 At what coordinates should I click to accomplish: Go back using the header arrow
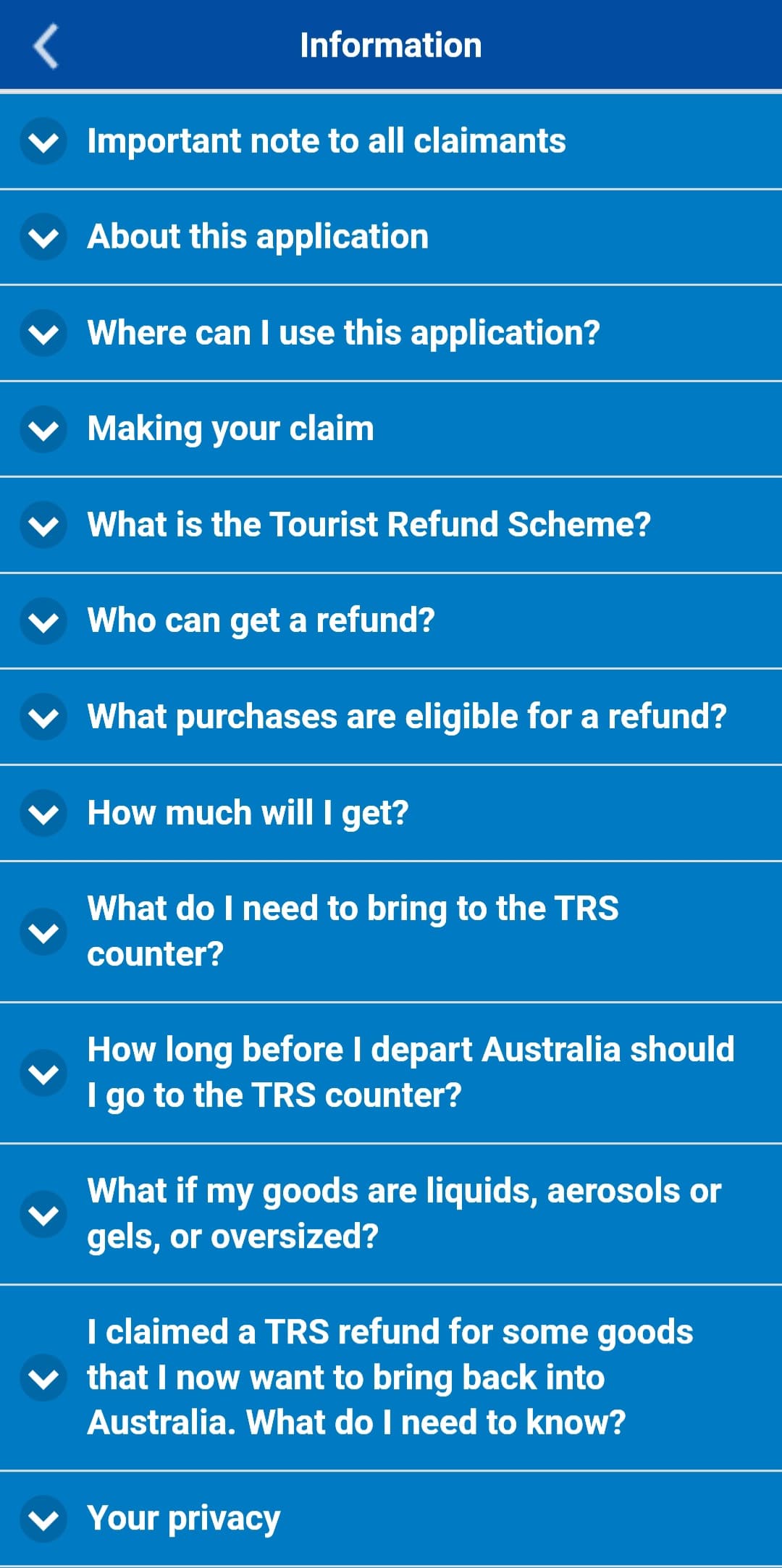point(46,46)
